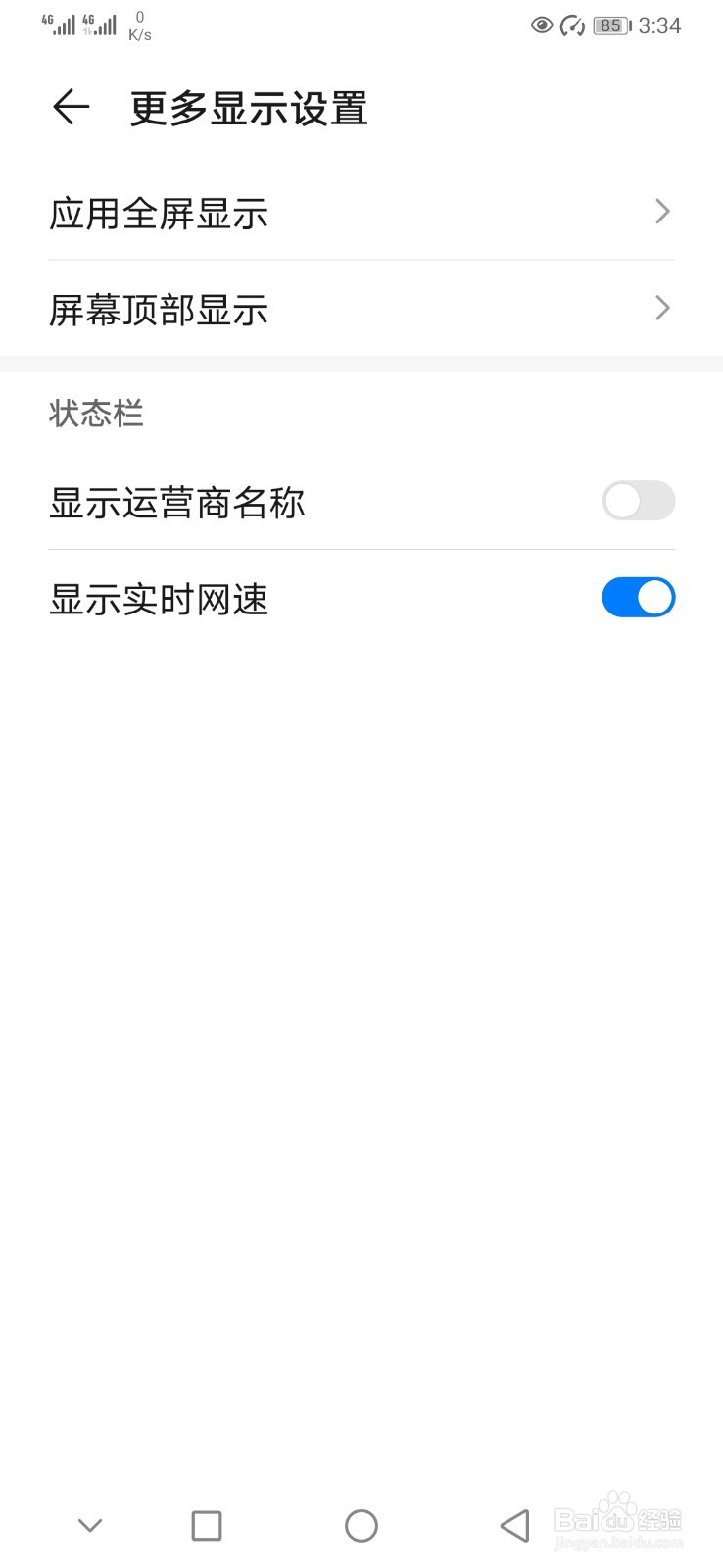The width and height of the screenshot is (723, 1568).
Task: Disable 显示实时网速 toggle
Action: point(638,597)
